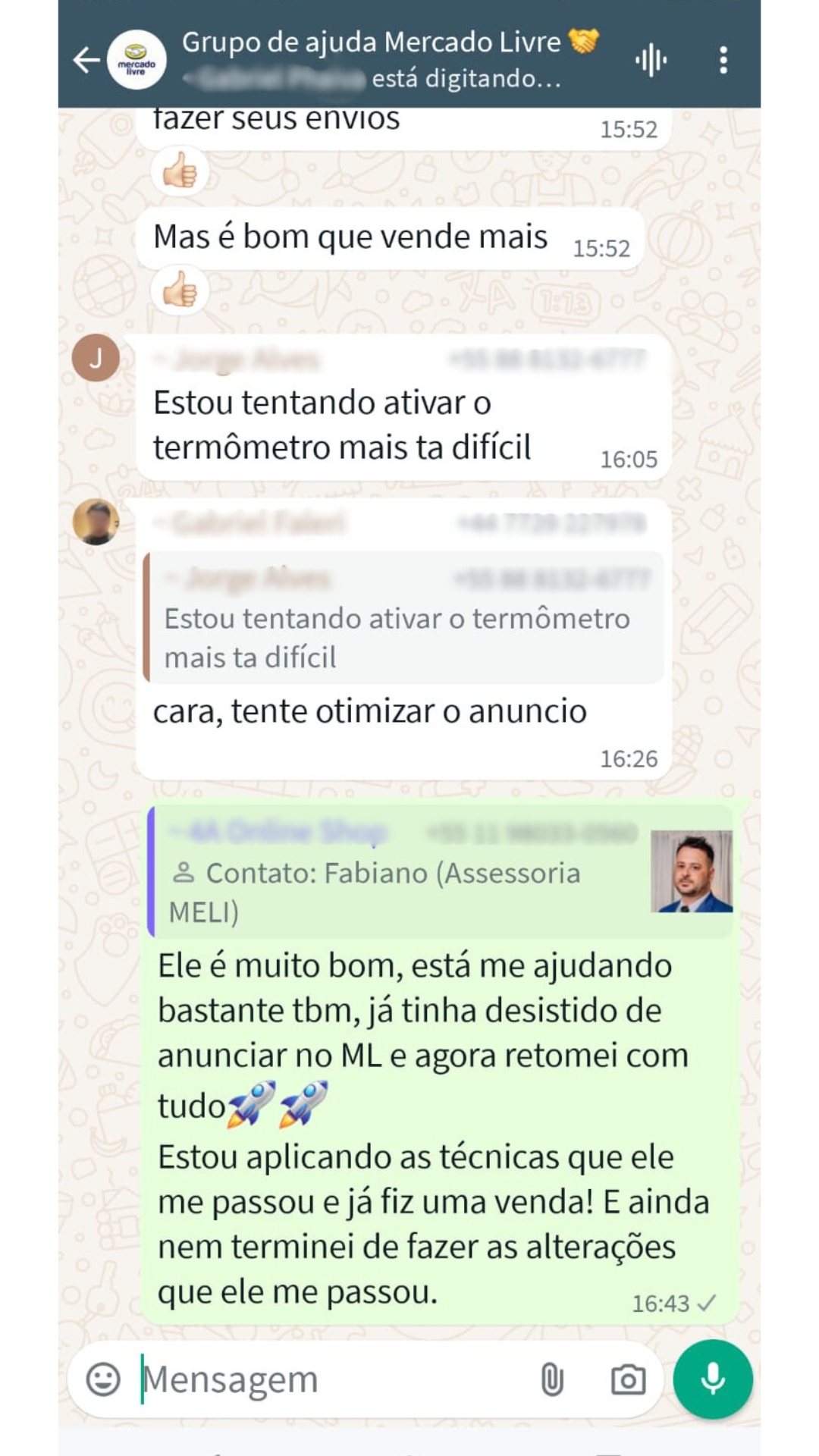The image size is (819, 1456).
Task: Open the overflow menu
Action: [723, 59]
